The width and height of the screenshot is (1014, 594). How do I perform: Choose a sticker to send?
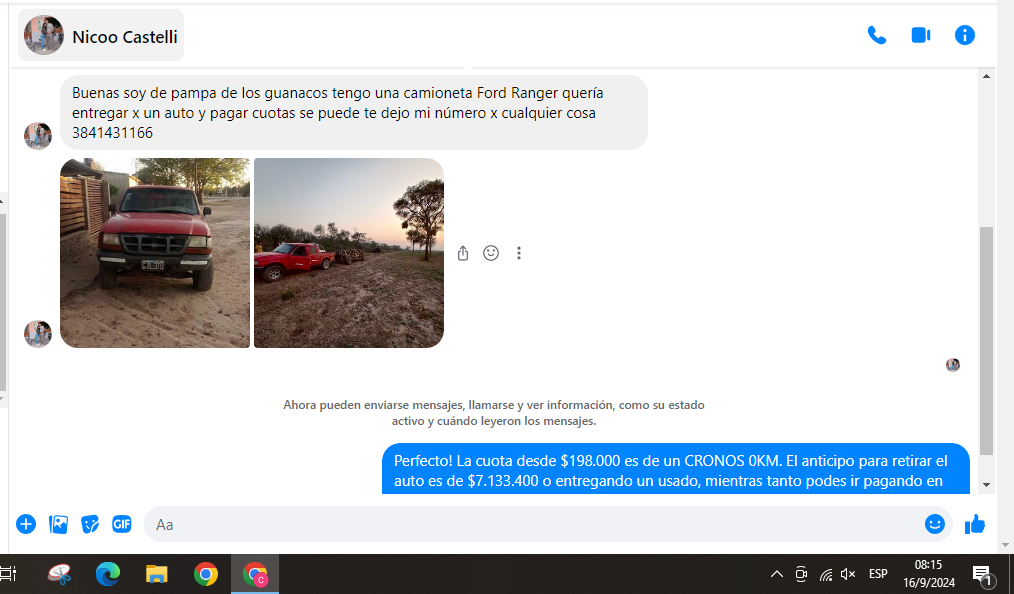(90, 524)
